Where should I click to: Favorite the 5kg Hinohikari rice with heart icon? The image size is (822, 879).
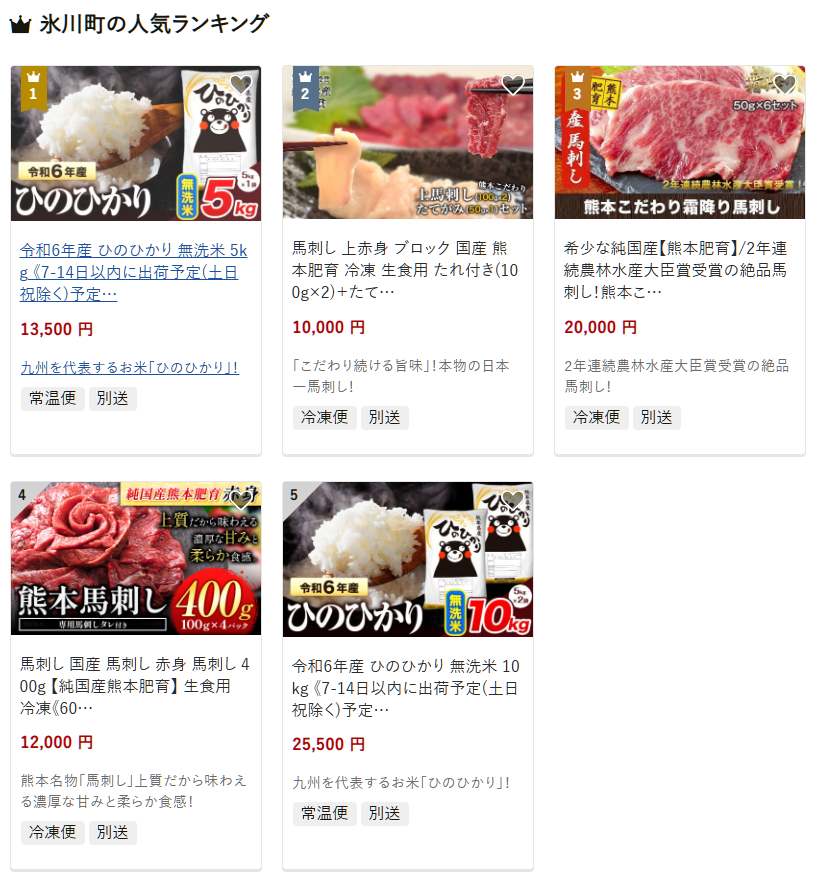pyautogui.click(x=241, y=85)
